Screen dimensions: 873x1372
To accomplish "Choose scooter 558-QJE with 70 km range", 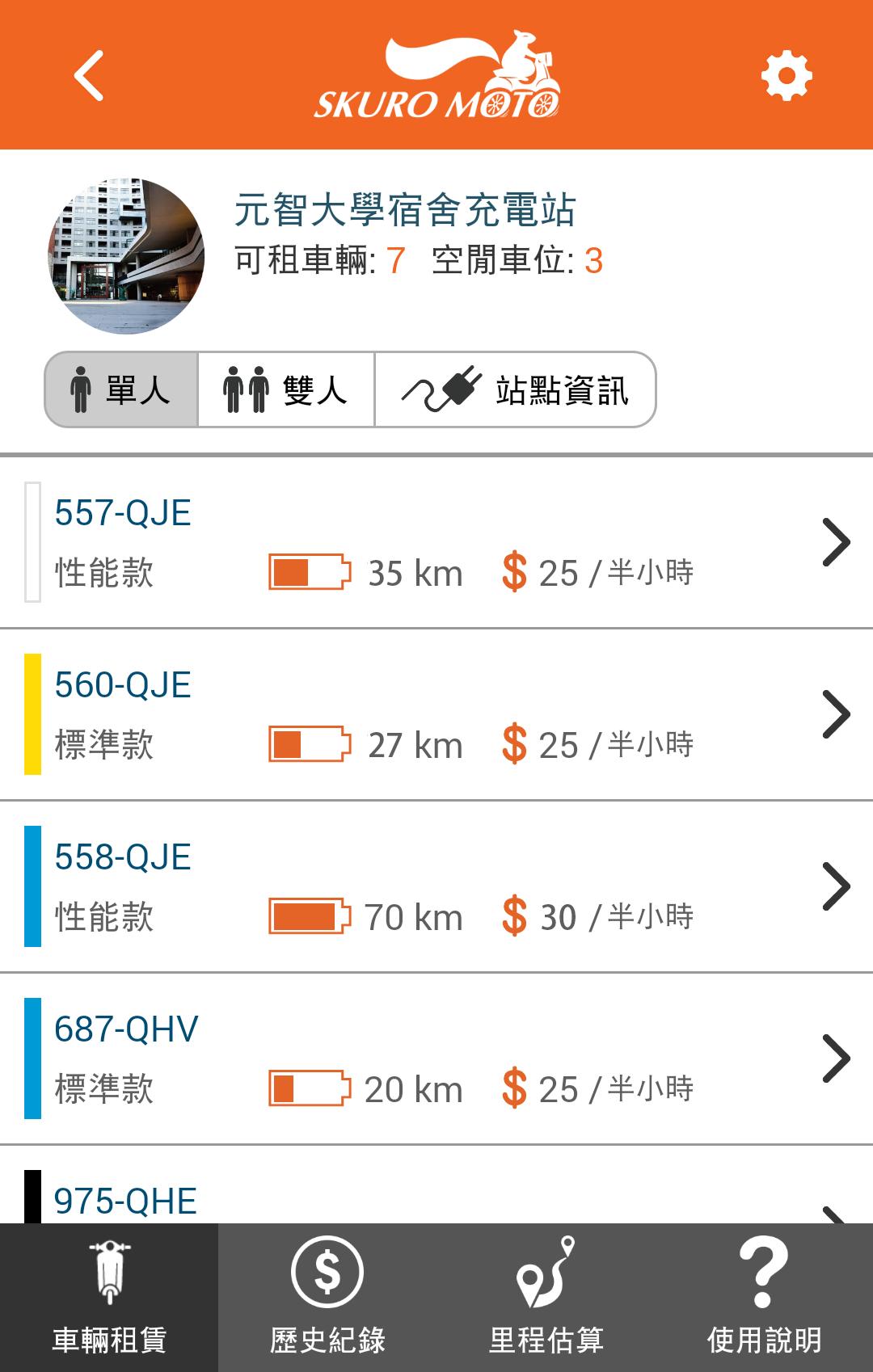I will tap(436, 886).
